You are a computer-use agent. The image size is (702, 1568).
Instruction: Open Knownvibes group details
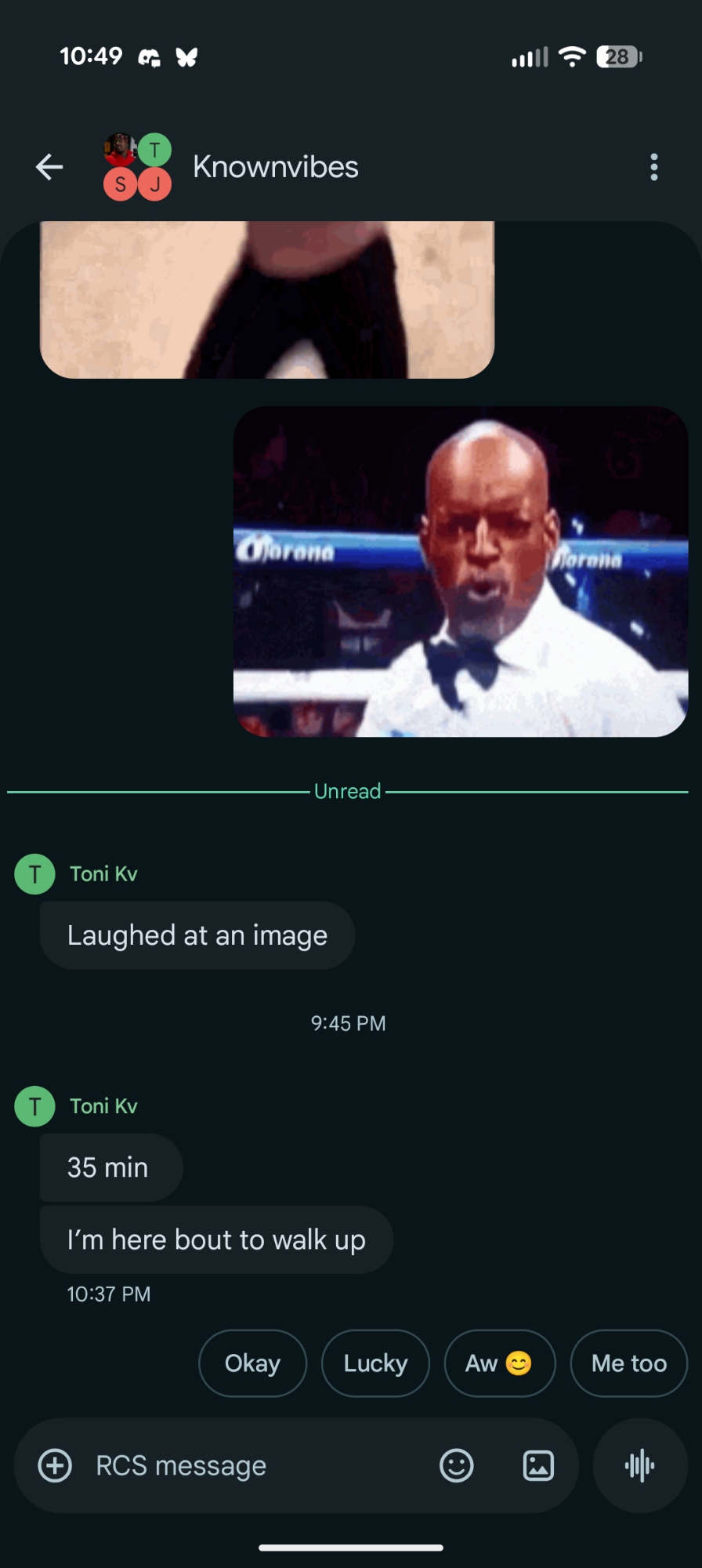pyautogui.click(x=275, y=167)
